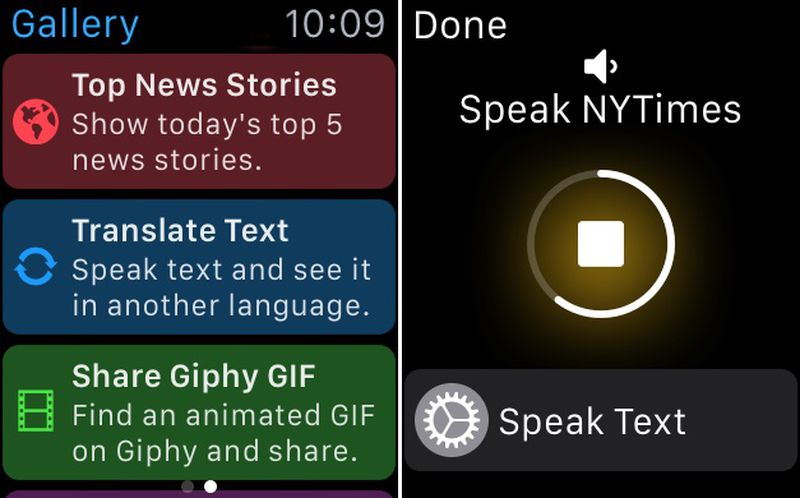Open the Top News Stories workflow
The height and width of the screenshot is (498, 800).
[200, 122]
